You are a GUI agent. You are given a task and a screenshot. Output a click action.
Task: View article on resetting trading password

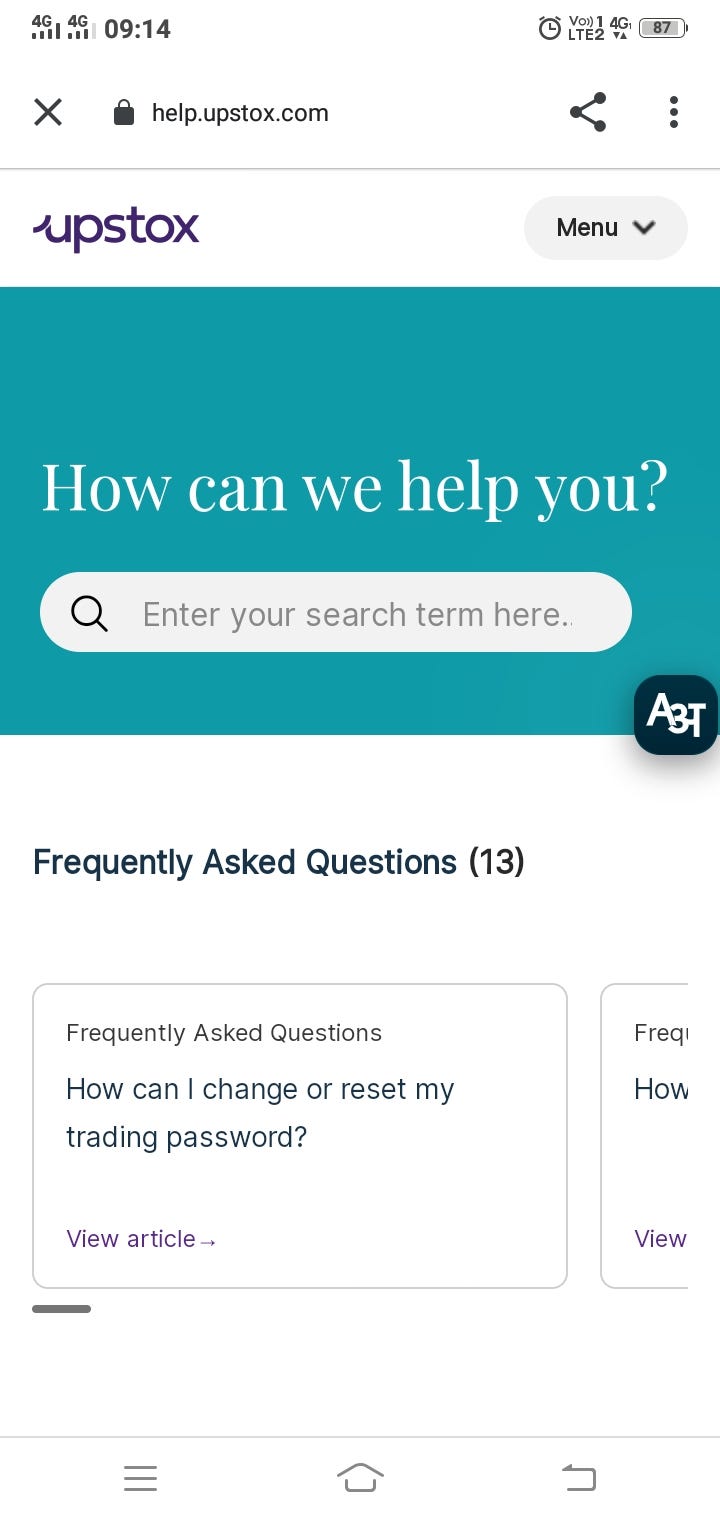click(141, 1239)
